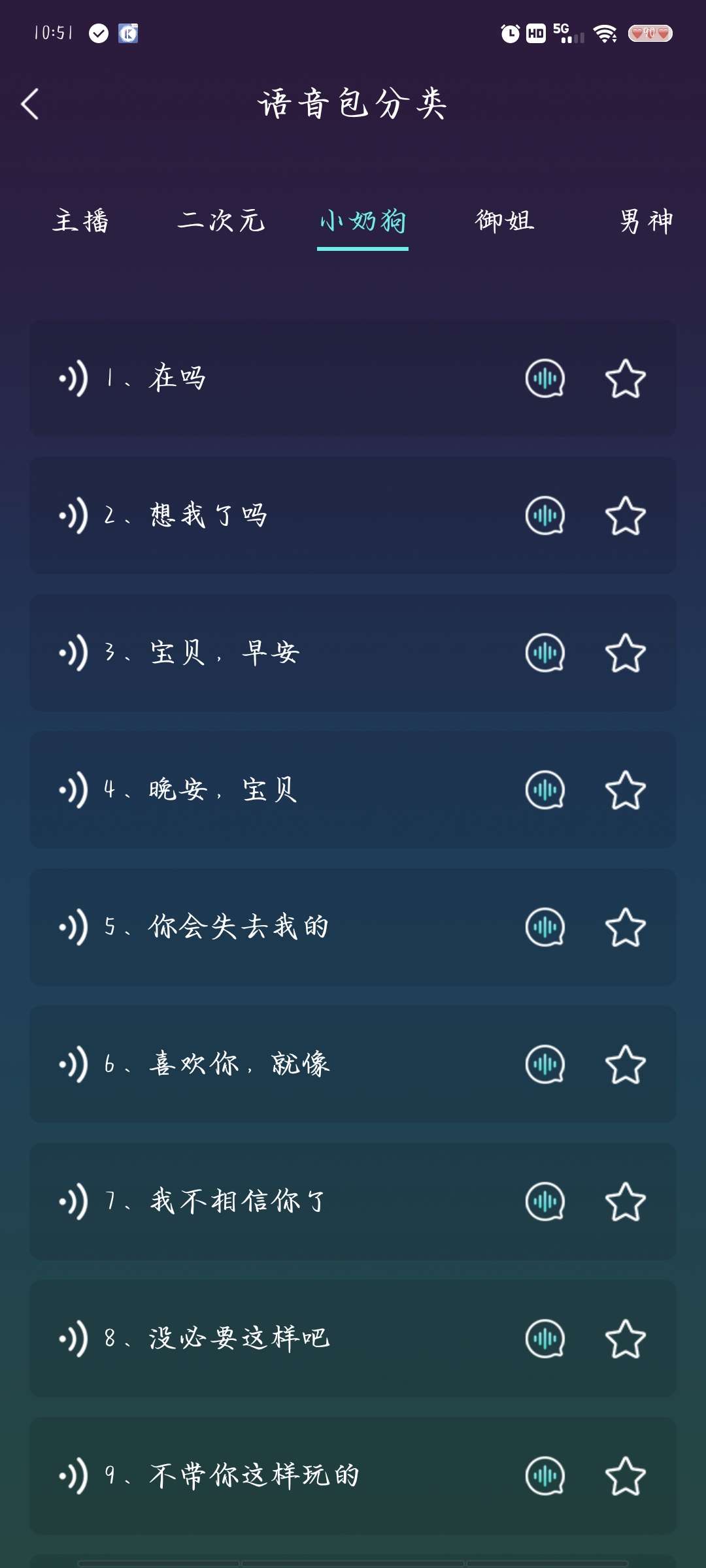
Task: Tap the speaker icon beside 不带你这样玩的
Action: [x=545, y=1474]
